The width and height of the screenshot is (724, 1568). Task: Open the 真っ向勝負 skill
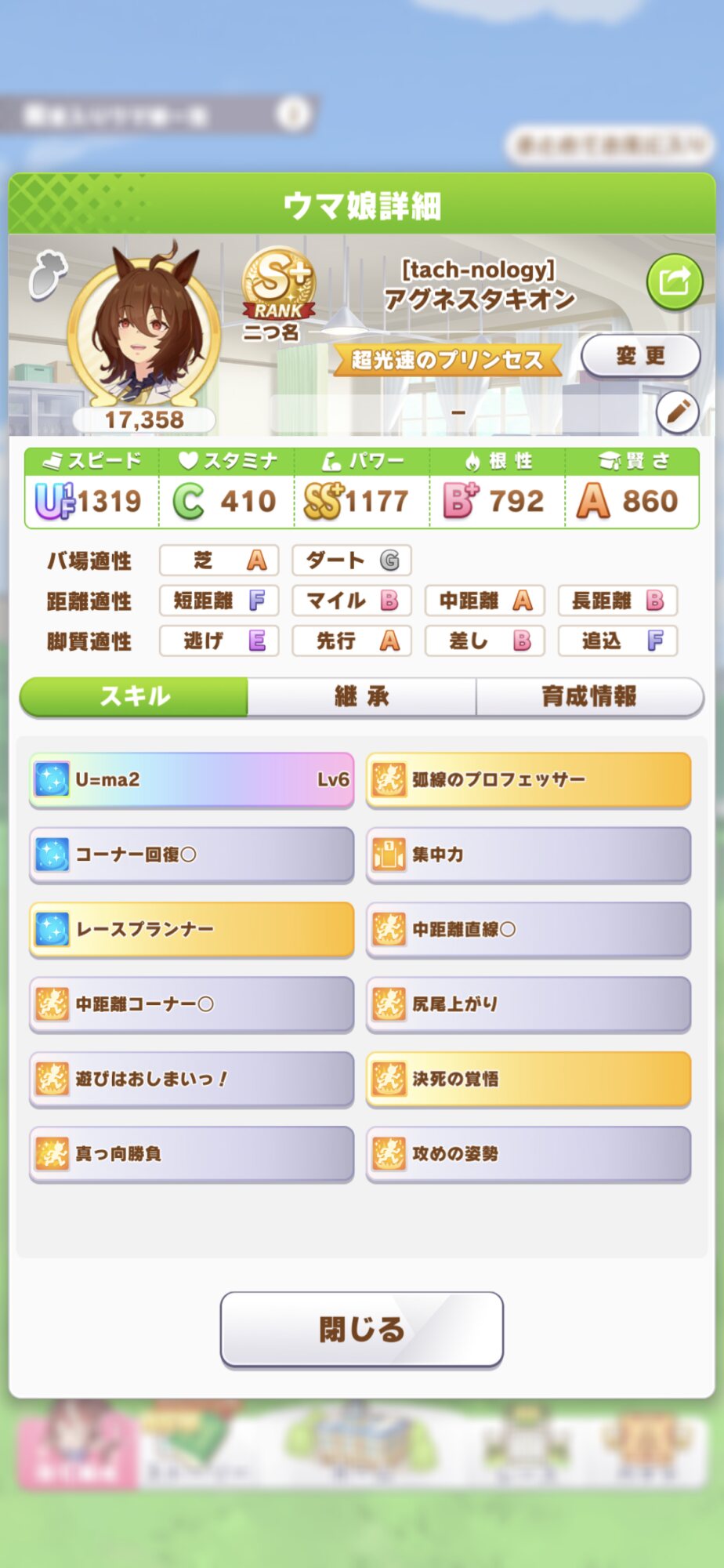click(x=192, y=1153)
